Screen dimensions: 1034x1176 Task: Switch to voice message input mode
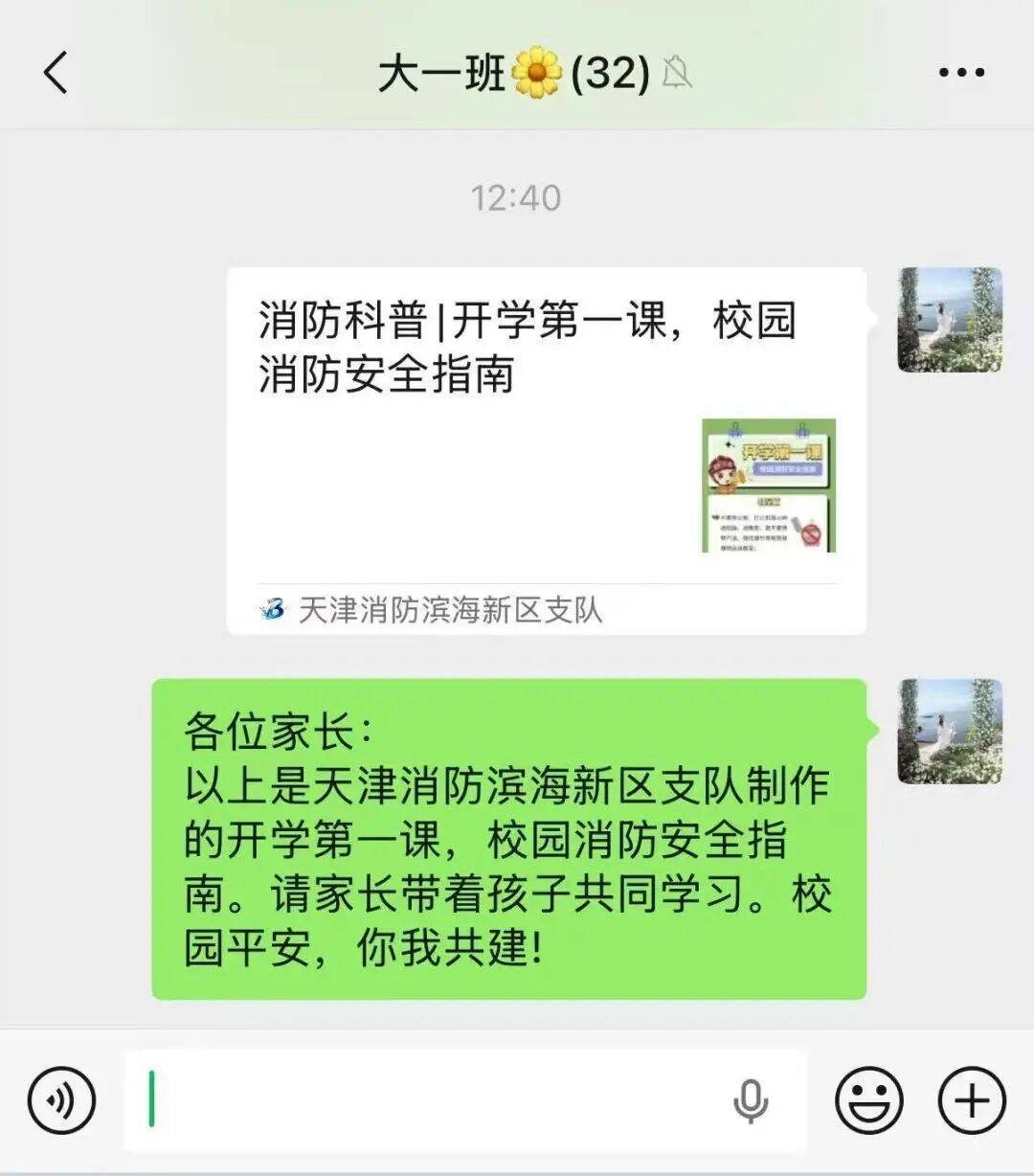pos(62,1100)
